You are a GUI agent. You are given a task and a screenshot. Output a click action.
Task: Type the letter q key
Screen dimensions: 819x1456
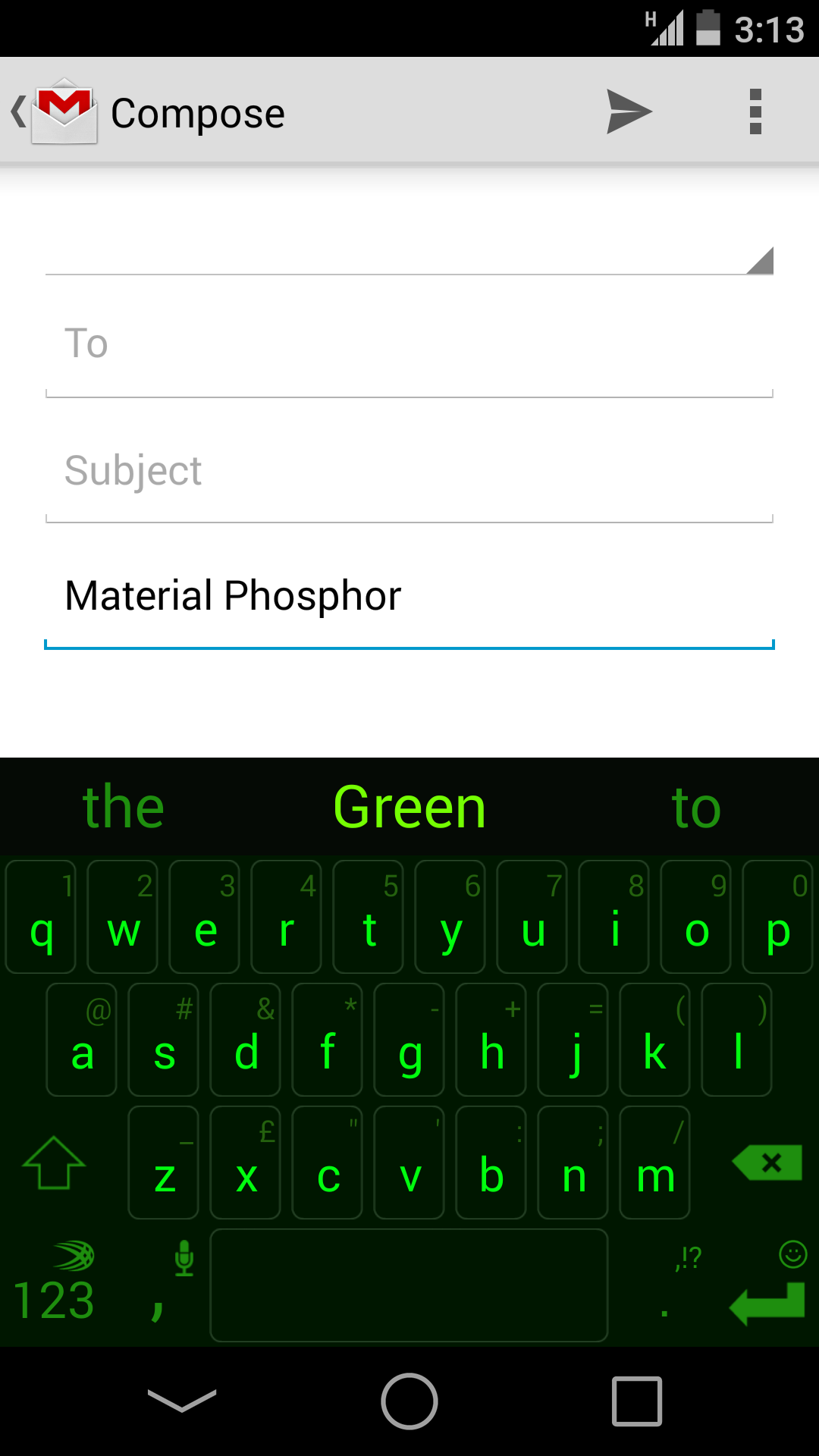point(41,917)
